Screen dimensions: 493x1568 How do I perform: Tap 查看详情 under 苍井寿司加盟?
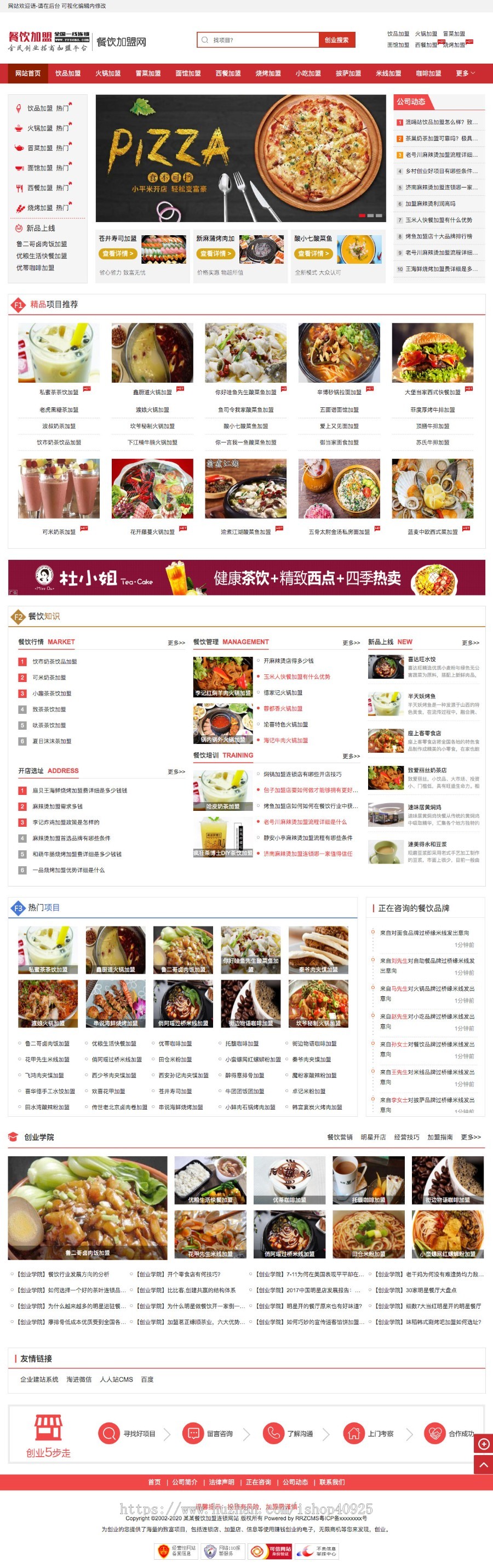117,254
